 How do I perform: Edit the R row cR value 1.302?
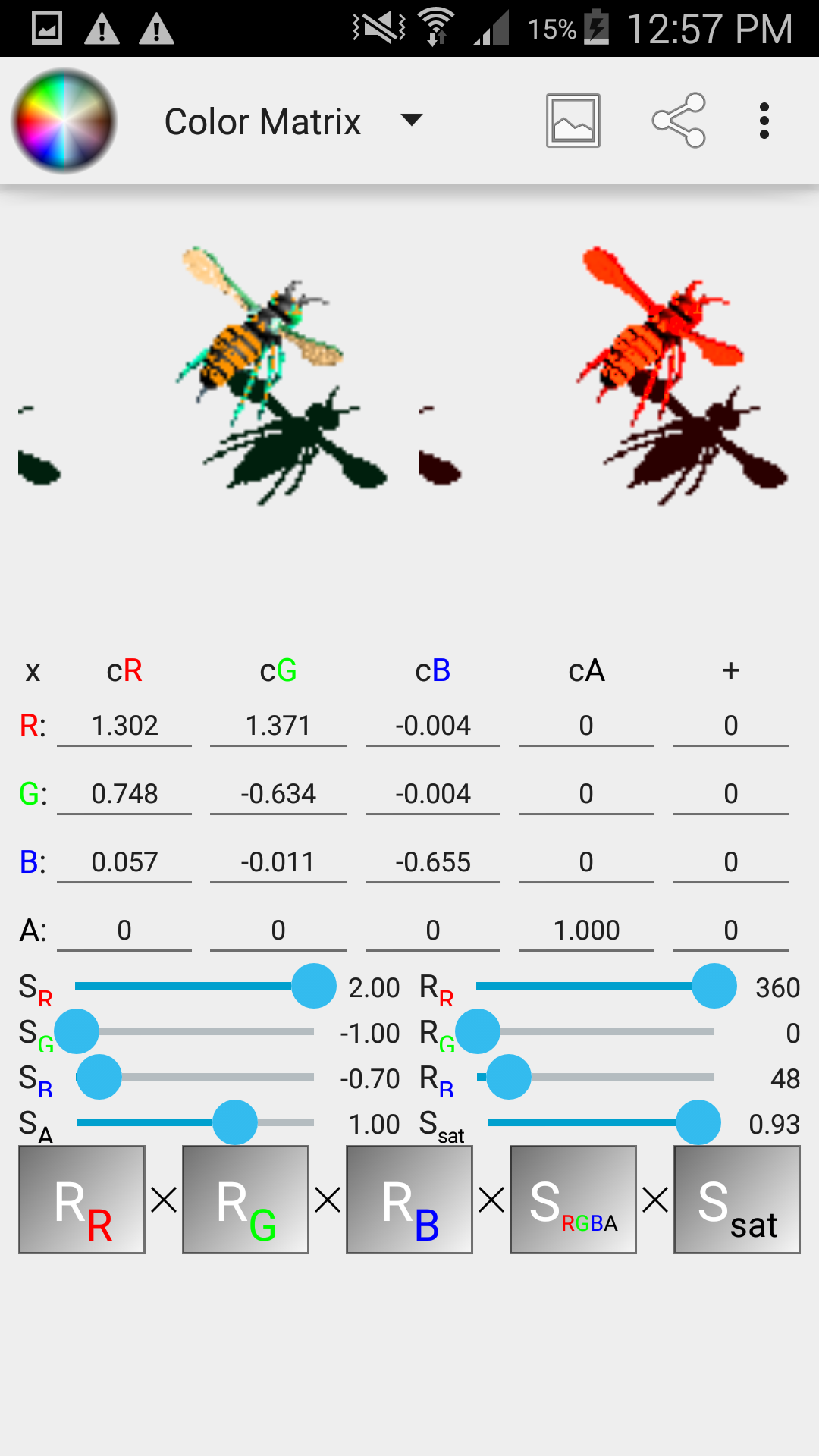coord(124,726)
